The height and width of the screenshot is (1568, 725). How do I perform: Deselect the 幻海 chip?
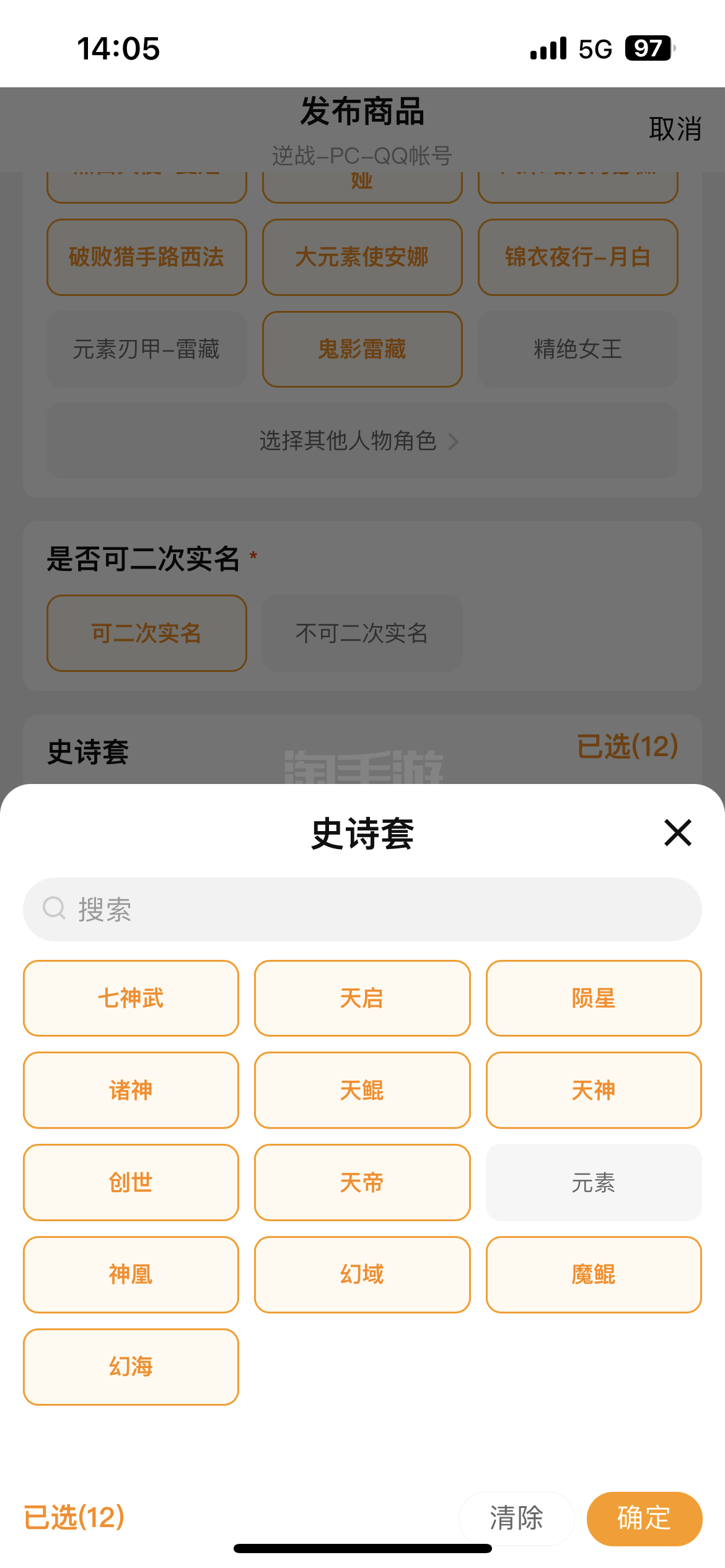click(131, 1367)
